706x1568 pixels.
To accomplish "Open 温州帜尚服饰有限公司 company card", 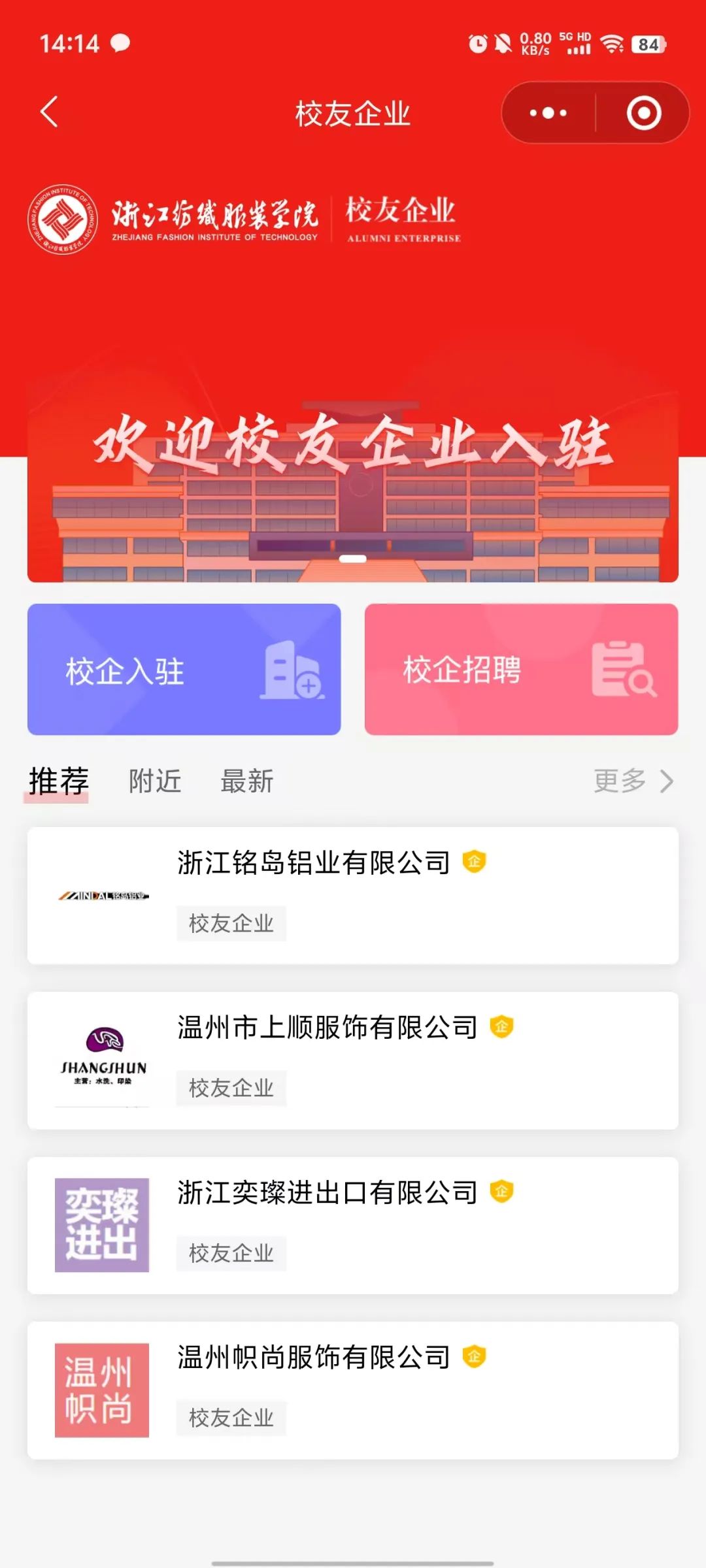I will click(353, 1390).
